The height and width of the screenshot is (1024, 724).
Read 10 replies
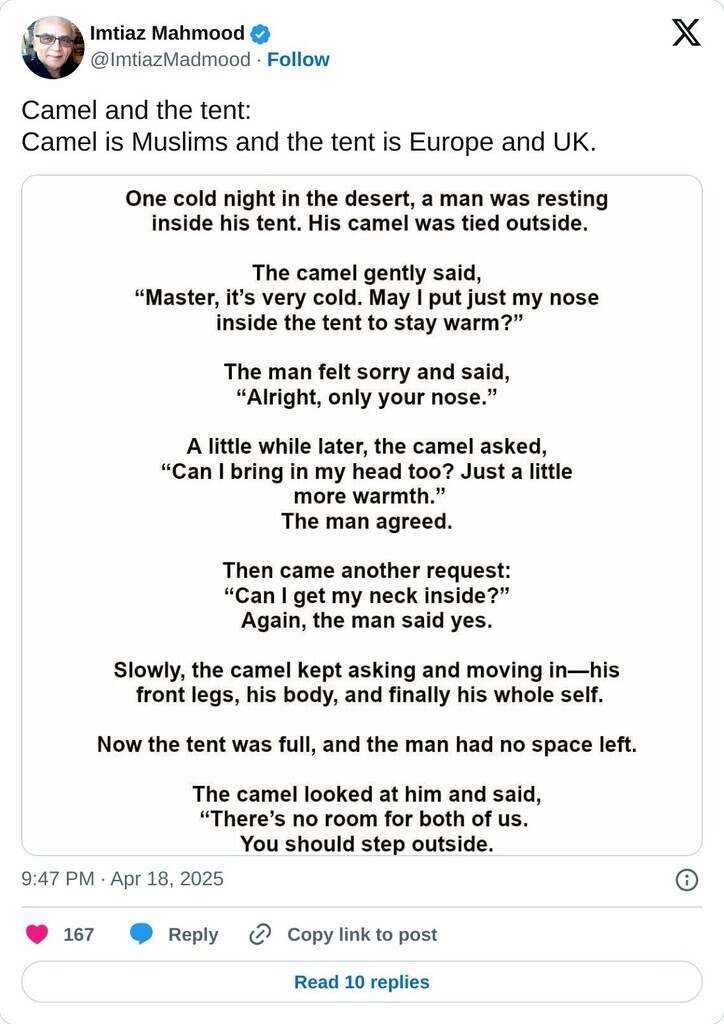[x=362, y=982]
